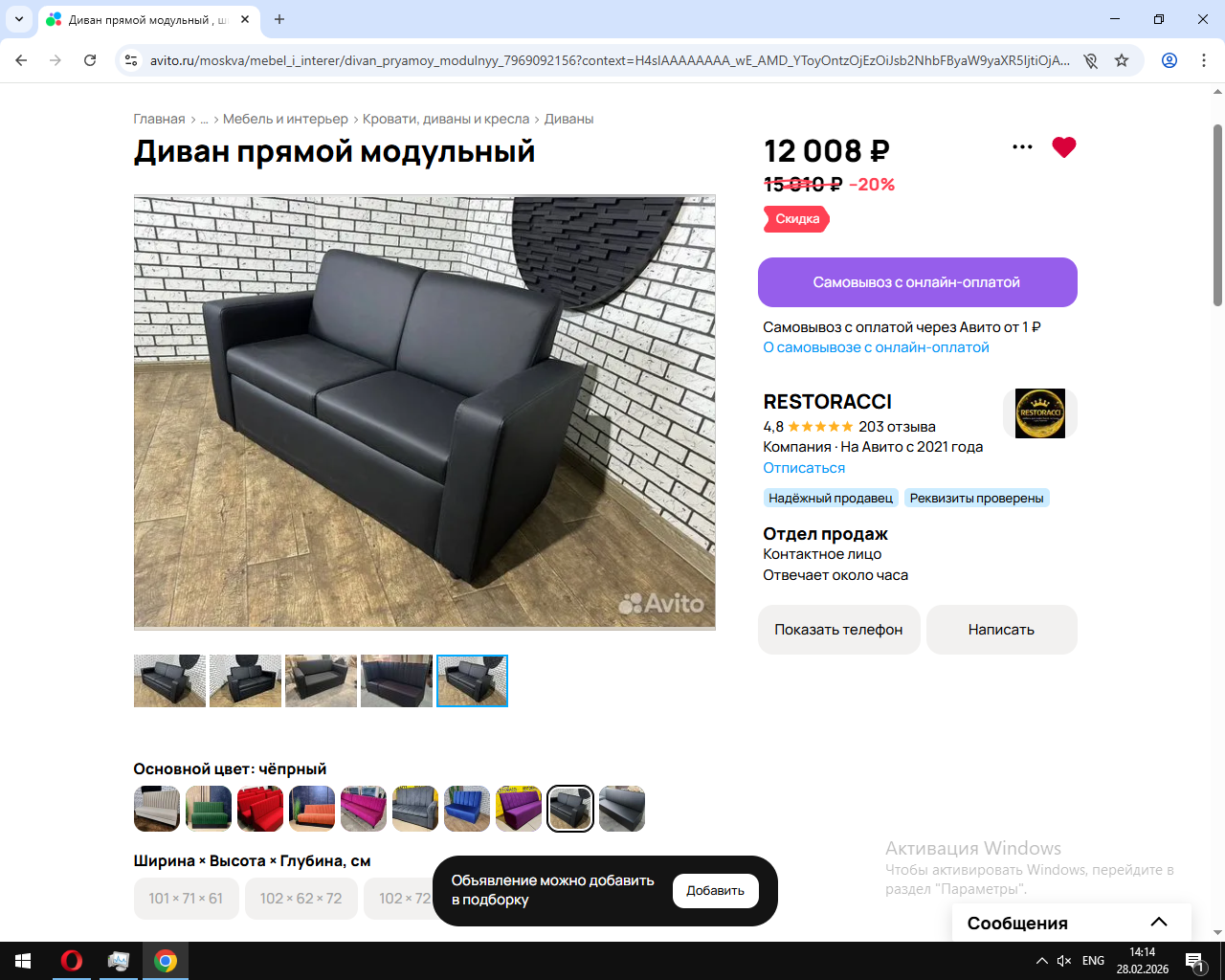The image size is (1225, 980).
Task: Select size 101 × 71 × 61 chip
Action: [x=186, y=899]
